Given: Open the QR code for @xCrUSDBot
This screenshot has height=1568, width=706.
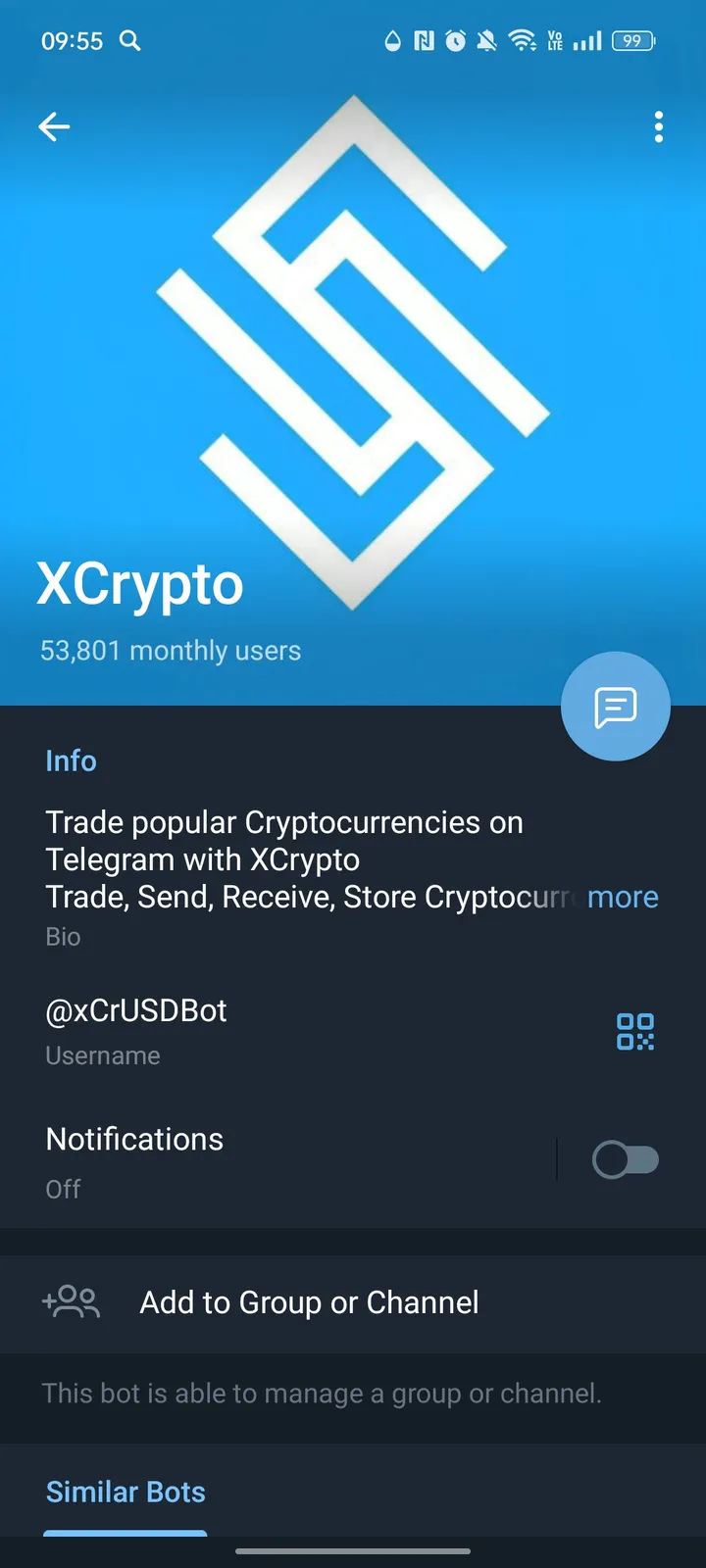Looking at the screenshot, I should tap(634, 1031).
